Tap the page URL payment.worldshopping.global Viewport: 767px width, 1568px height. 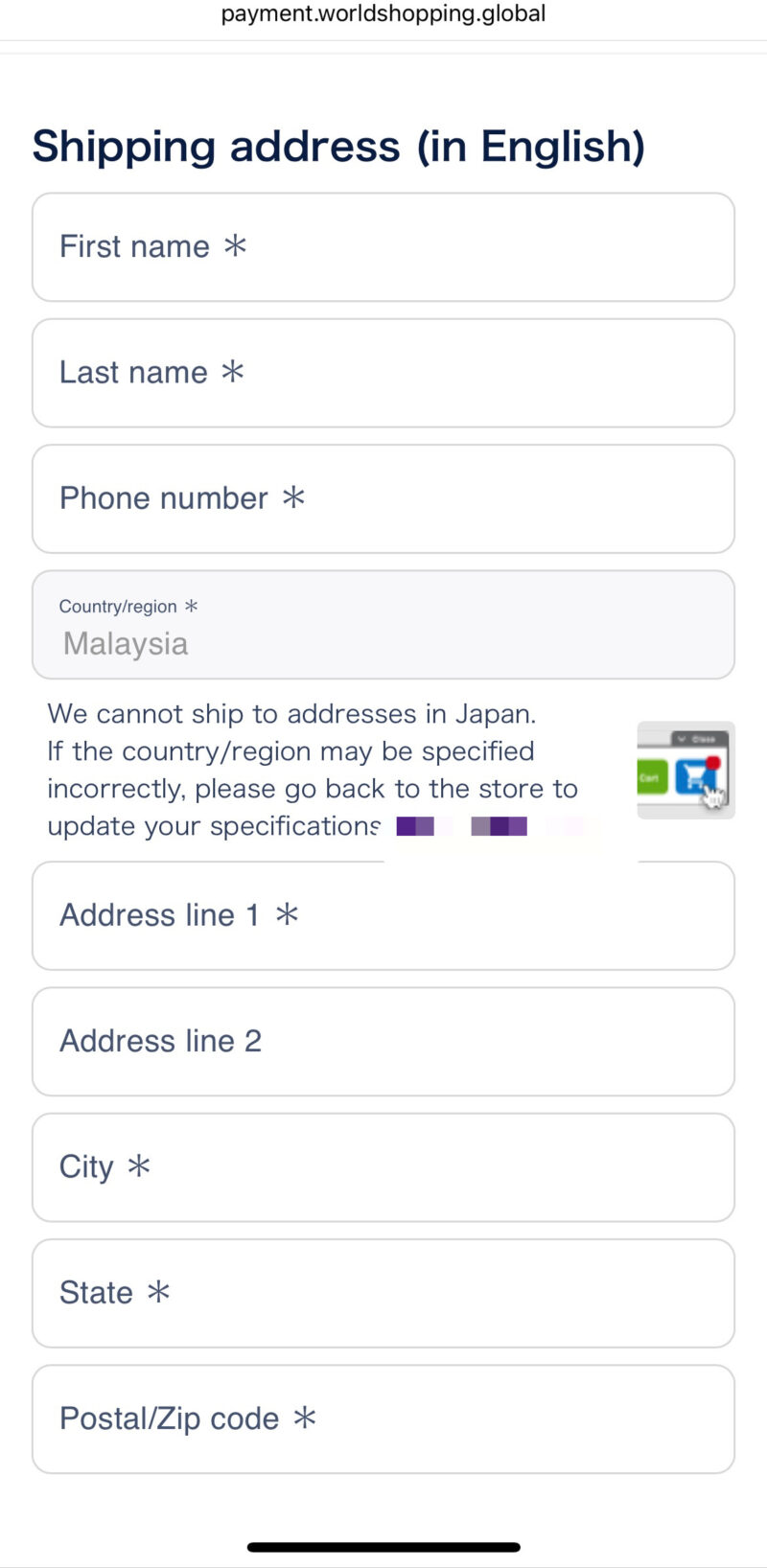pyautogui.click(x=383, y=14)
